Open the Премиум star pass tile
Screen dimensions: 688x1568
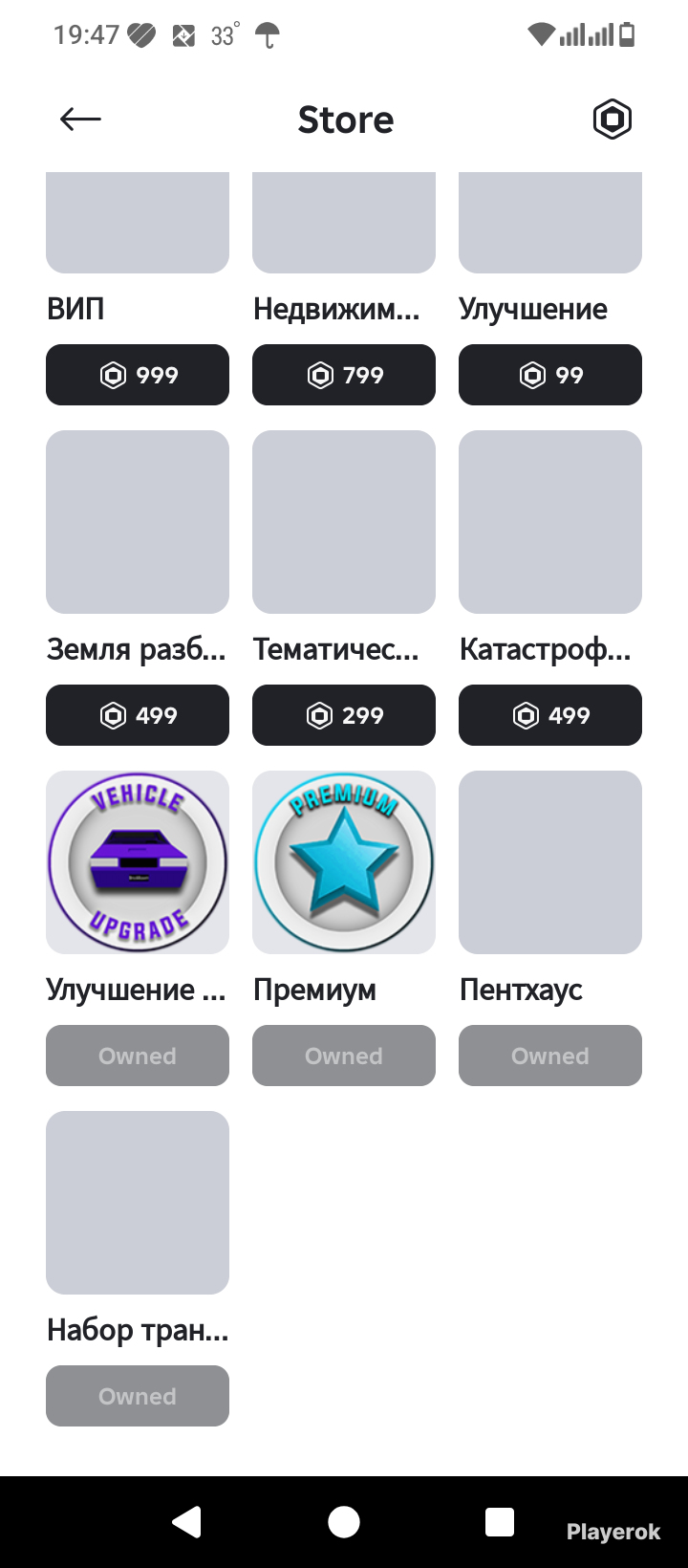click(344, 862)
